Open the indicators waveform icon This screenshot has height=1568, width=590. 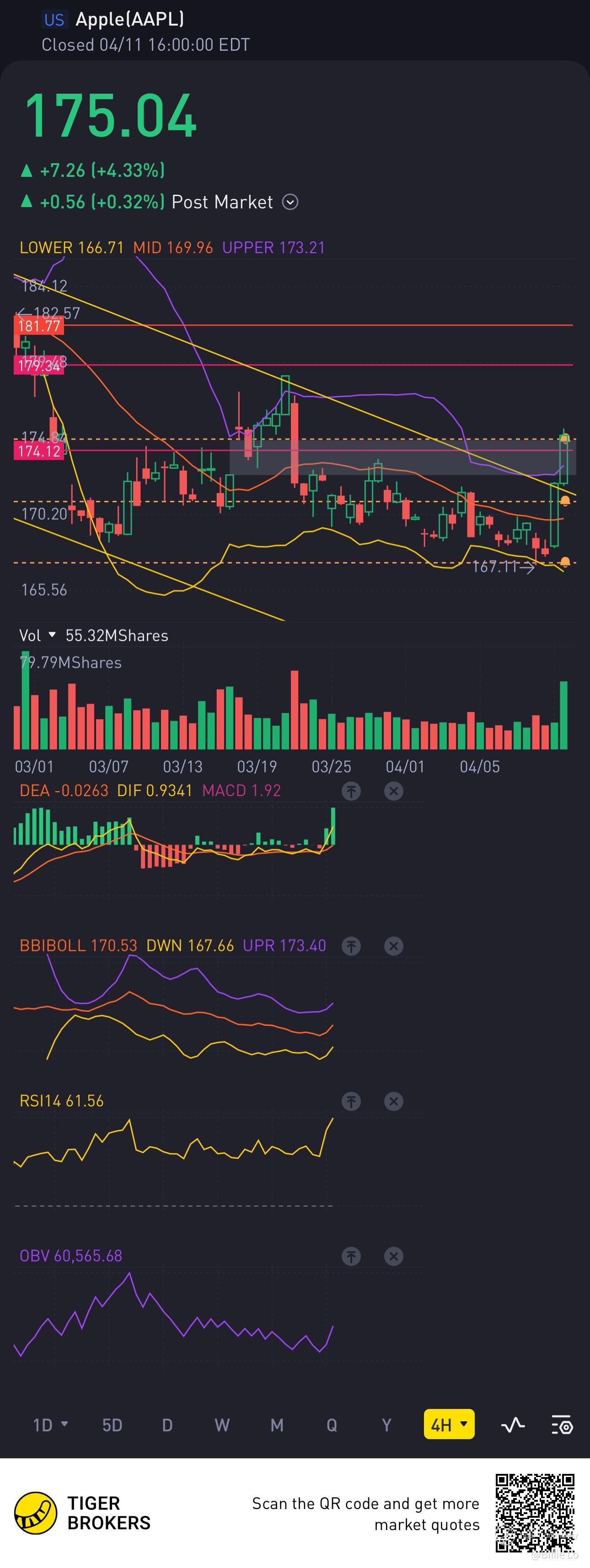click(x=513, y=1425)
